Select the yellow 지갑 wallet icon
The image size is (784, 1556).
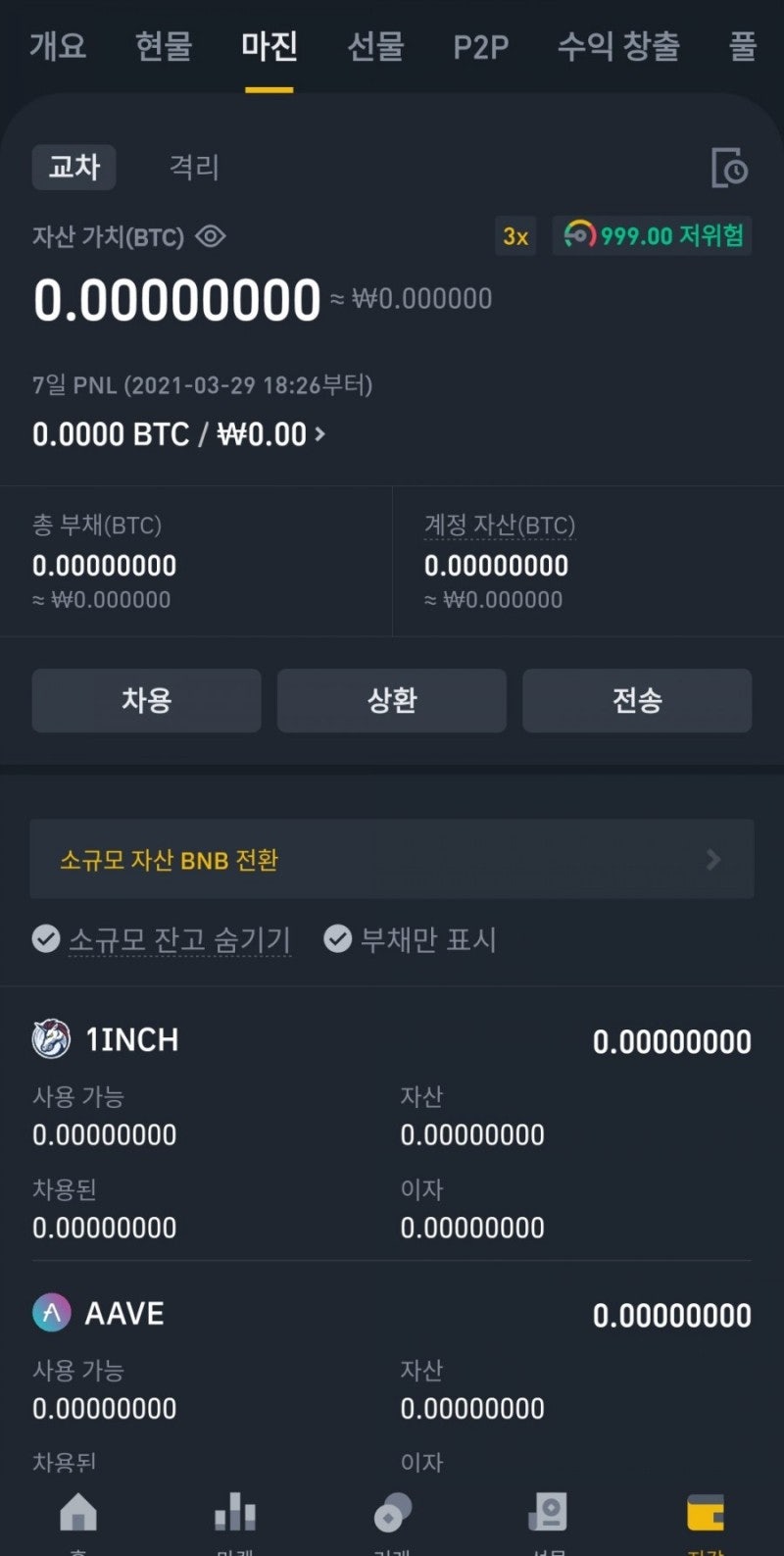pos(705,1515)
